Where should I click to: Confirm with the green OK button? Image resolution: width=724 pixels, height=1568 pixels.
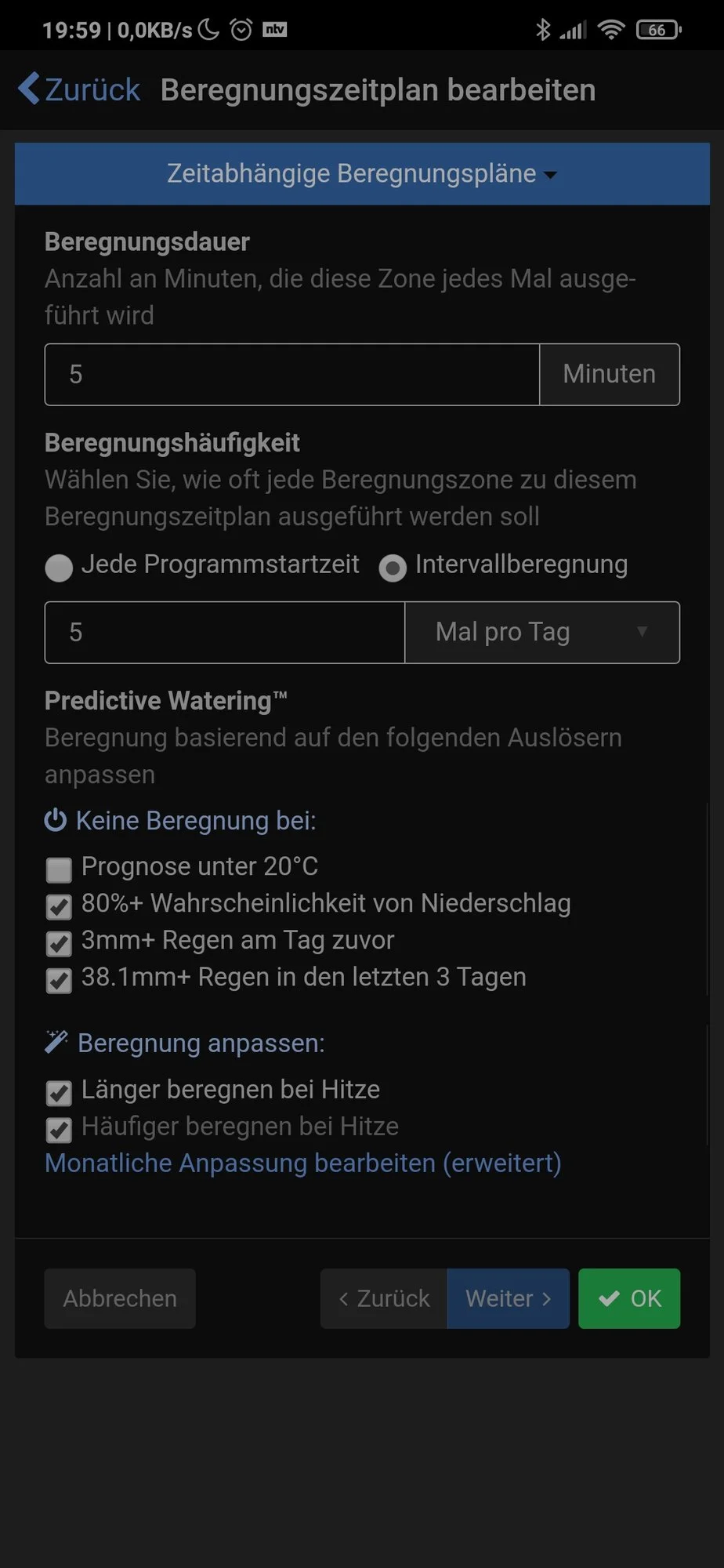(629, 1299)
